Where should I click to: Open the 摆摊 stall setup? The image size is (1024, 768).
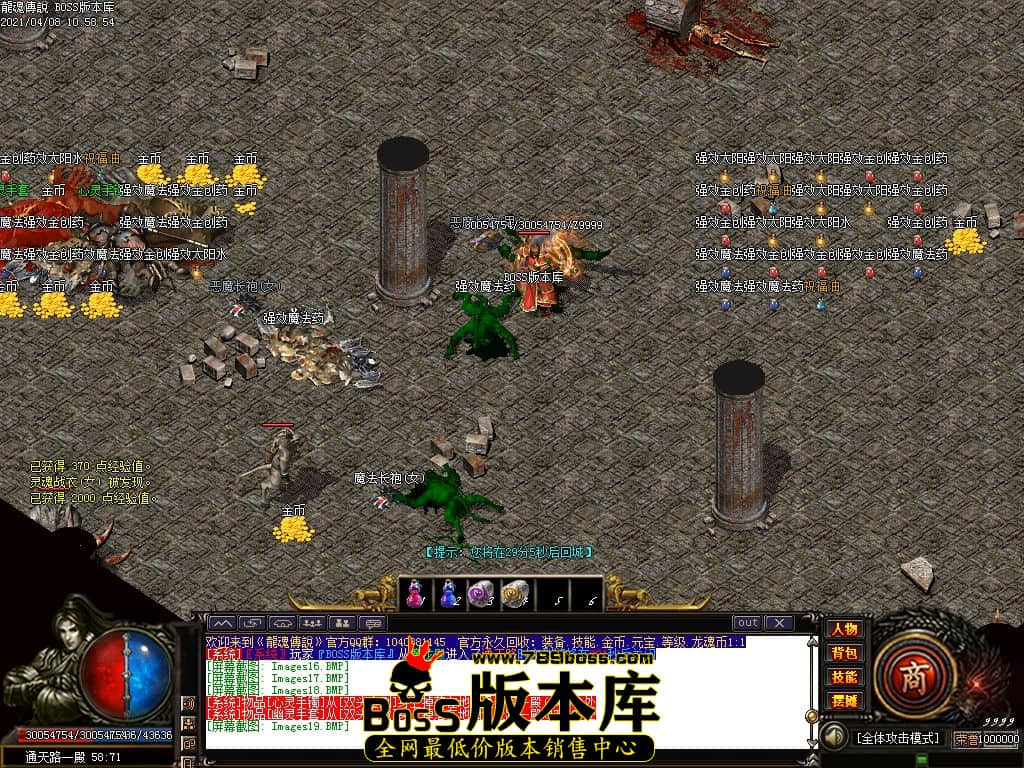(x=844, y=701)
